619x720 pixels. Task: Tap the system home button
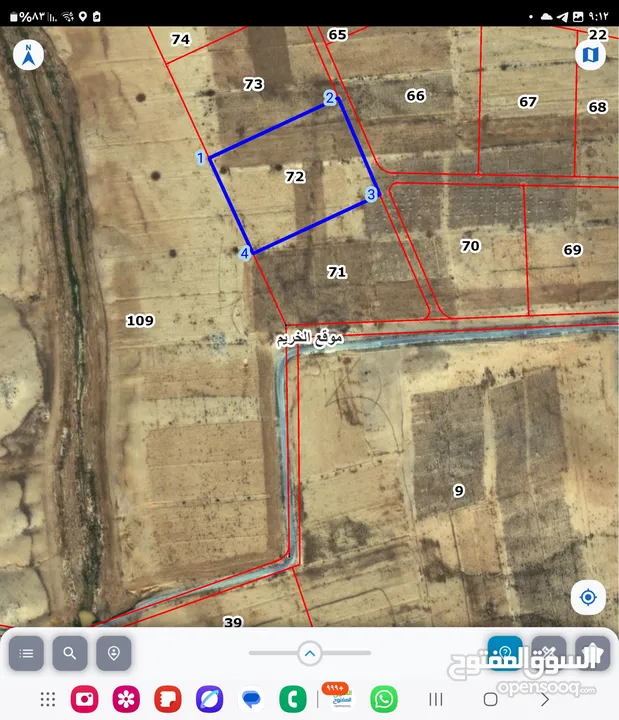(490, 699)
